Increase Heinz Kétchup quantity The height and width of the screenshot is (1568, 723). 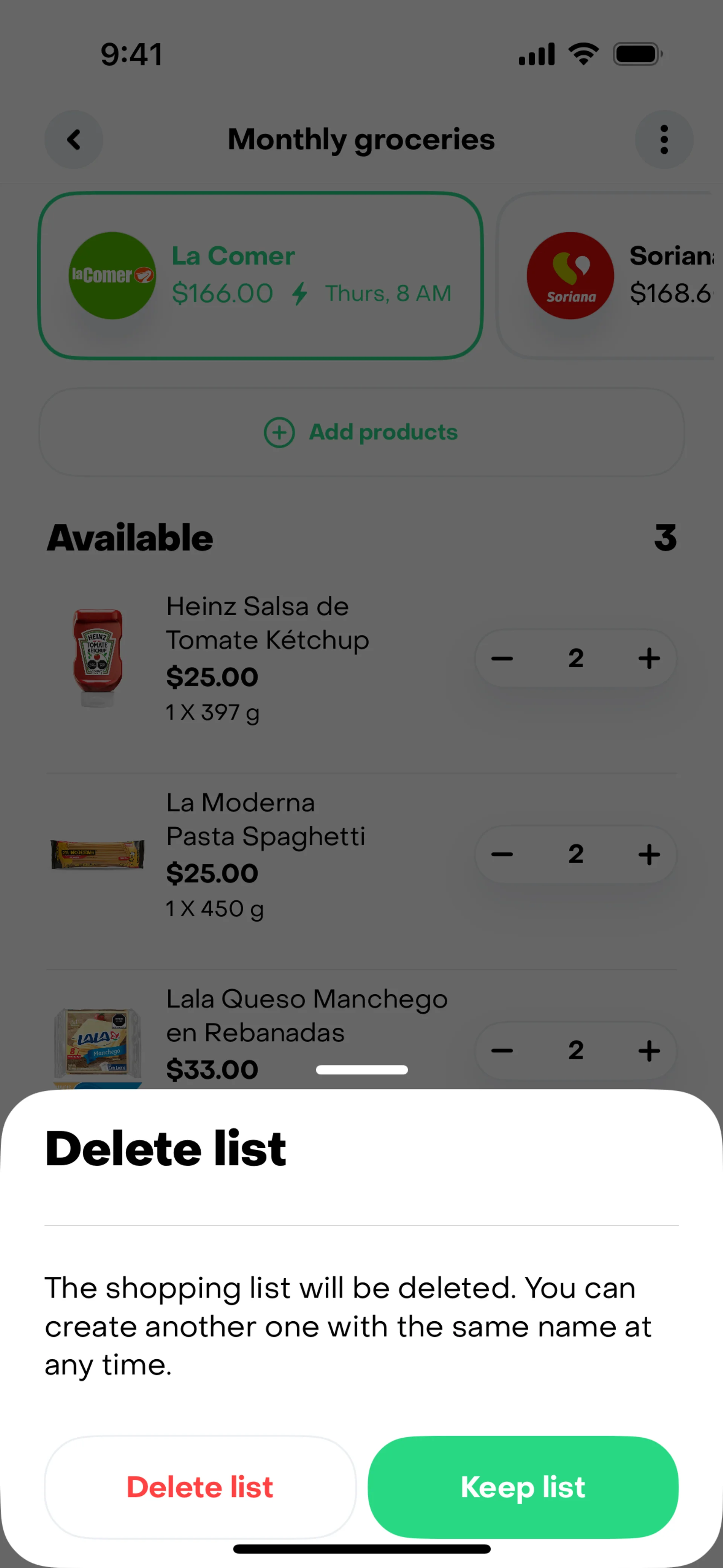649,658
